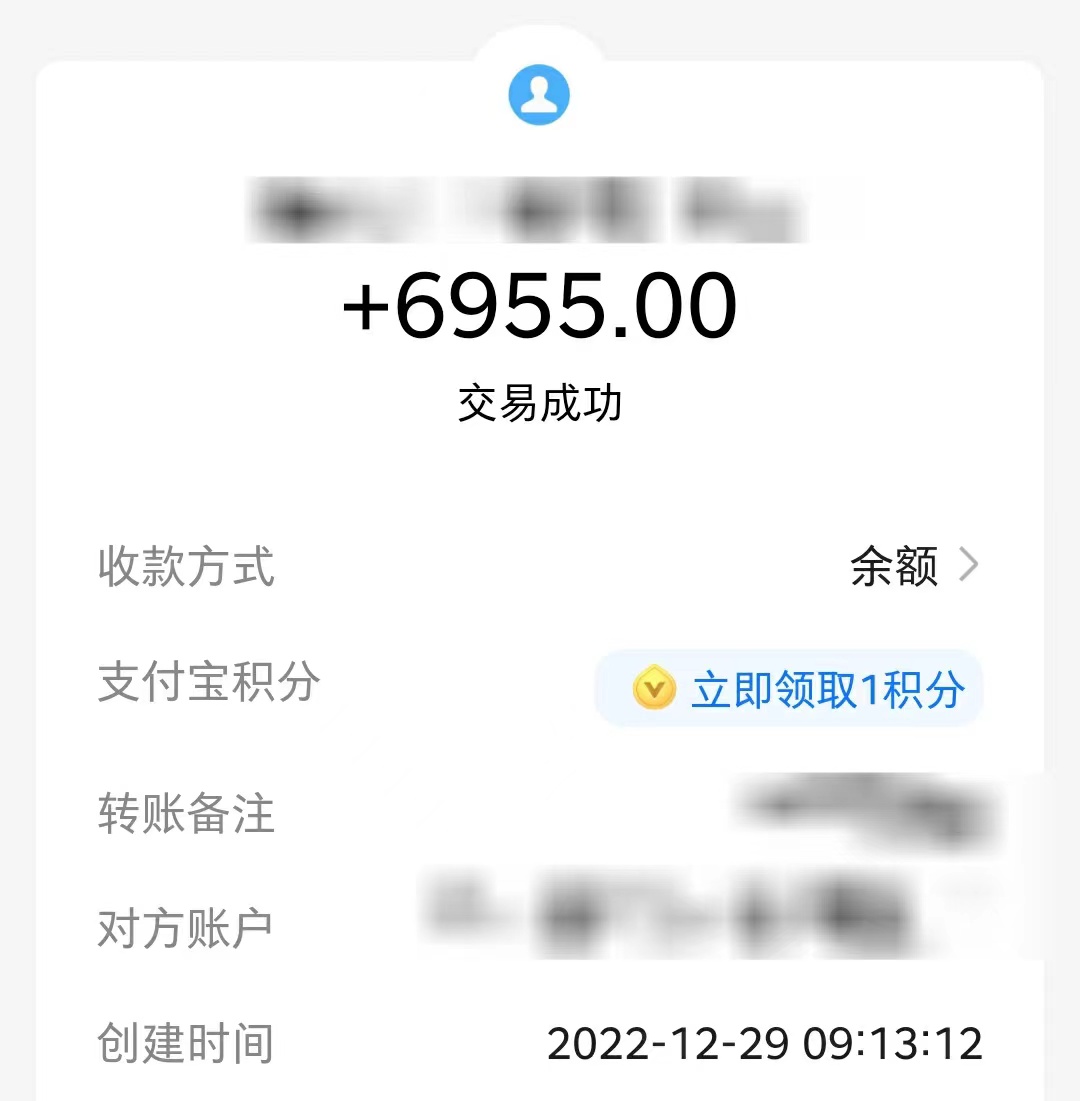Image resolution: width=1080 pixels, height=1101 pixels.
Task: Click the 收款方式 label
Action: point(185,567)
